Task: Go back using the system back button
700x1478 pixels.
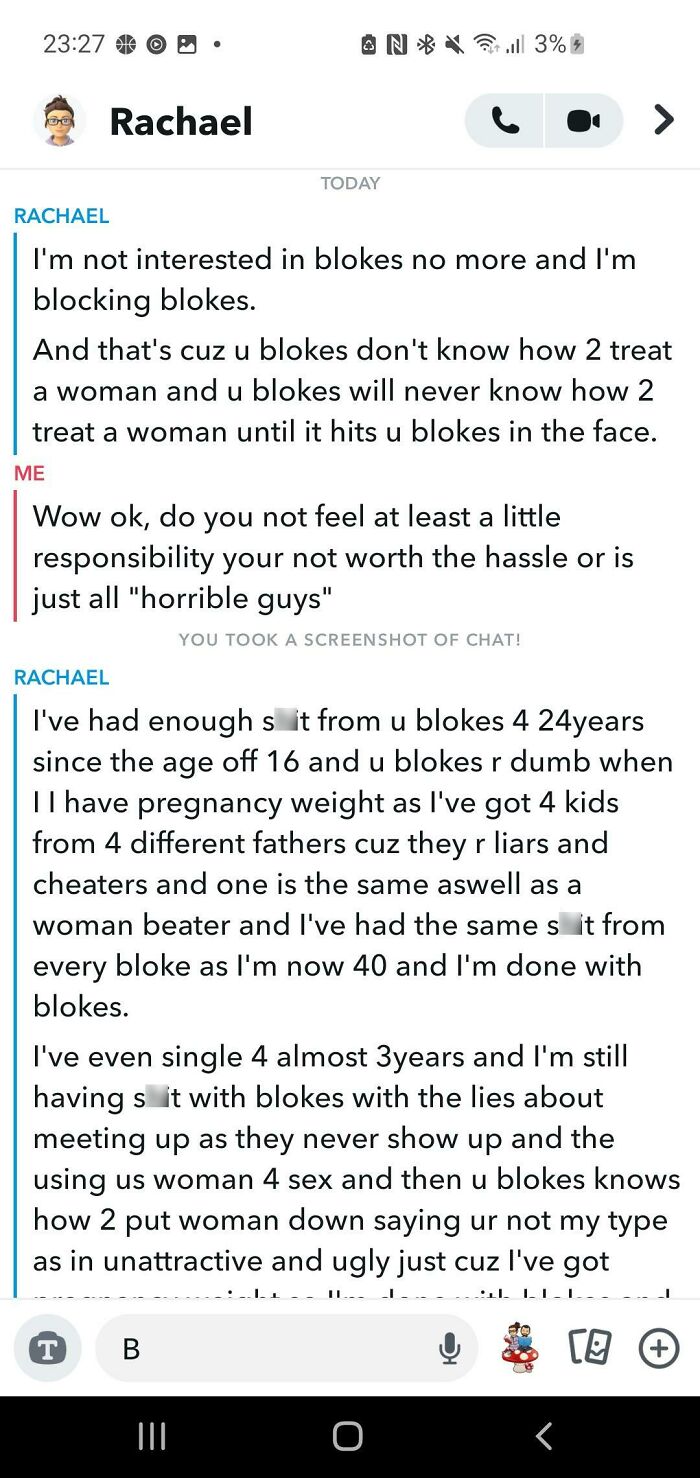Action: (x=544, y=1437)
